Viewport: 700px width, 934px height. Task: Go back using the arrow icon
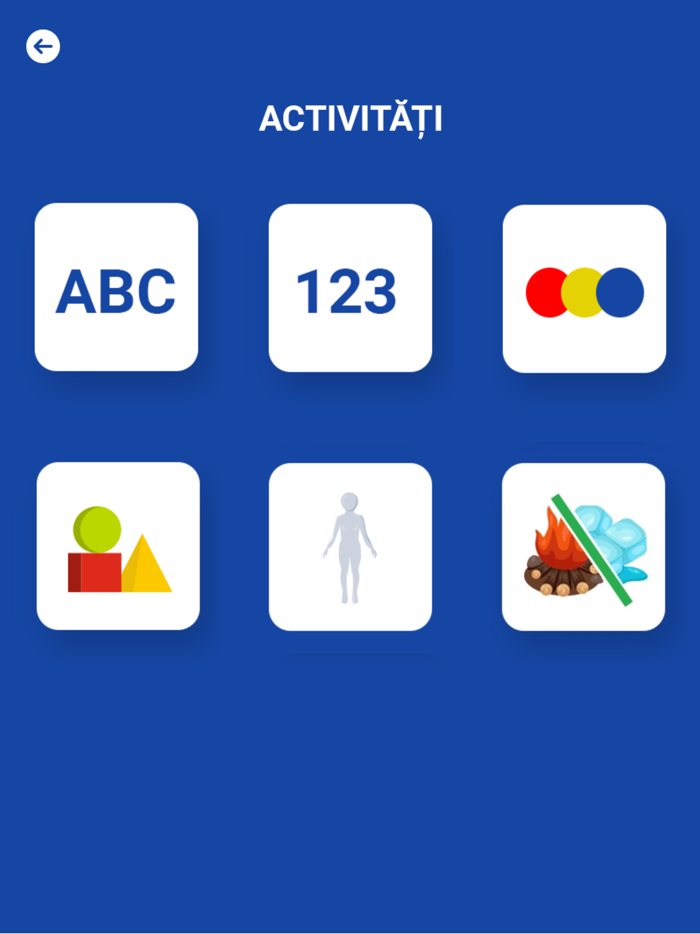click(x=43, y=46)
